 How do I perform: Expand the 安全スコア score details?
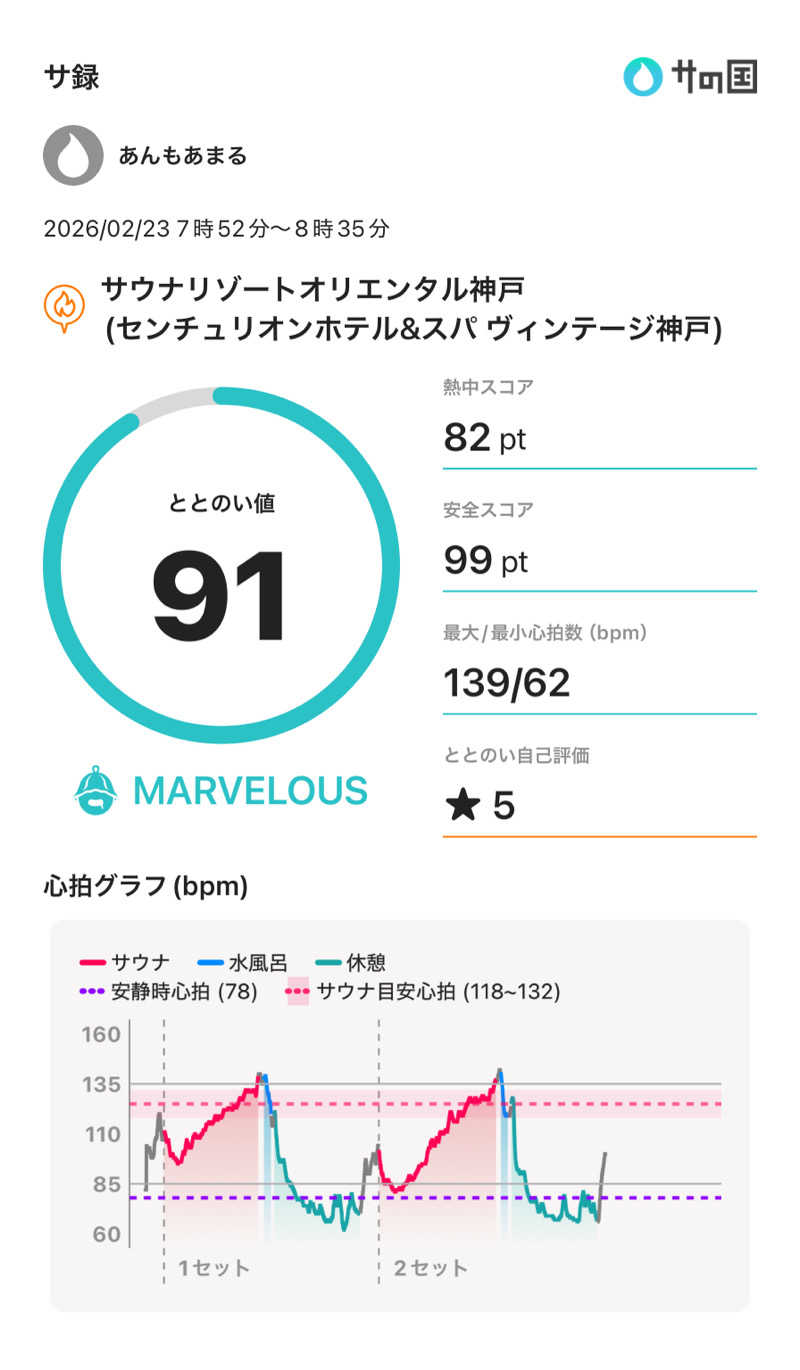(598, 540)
